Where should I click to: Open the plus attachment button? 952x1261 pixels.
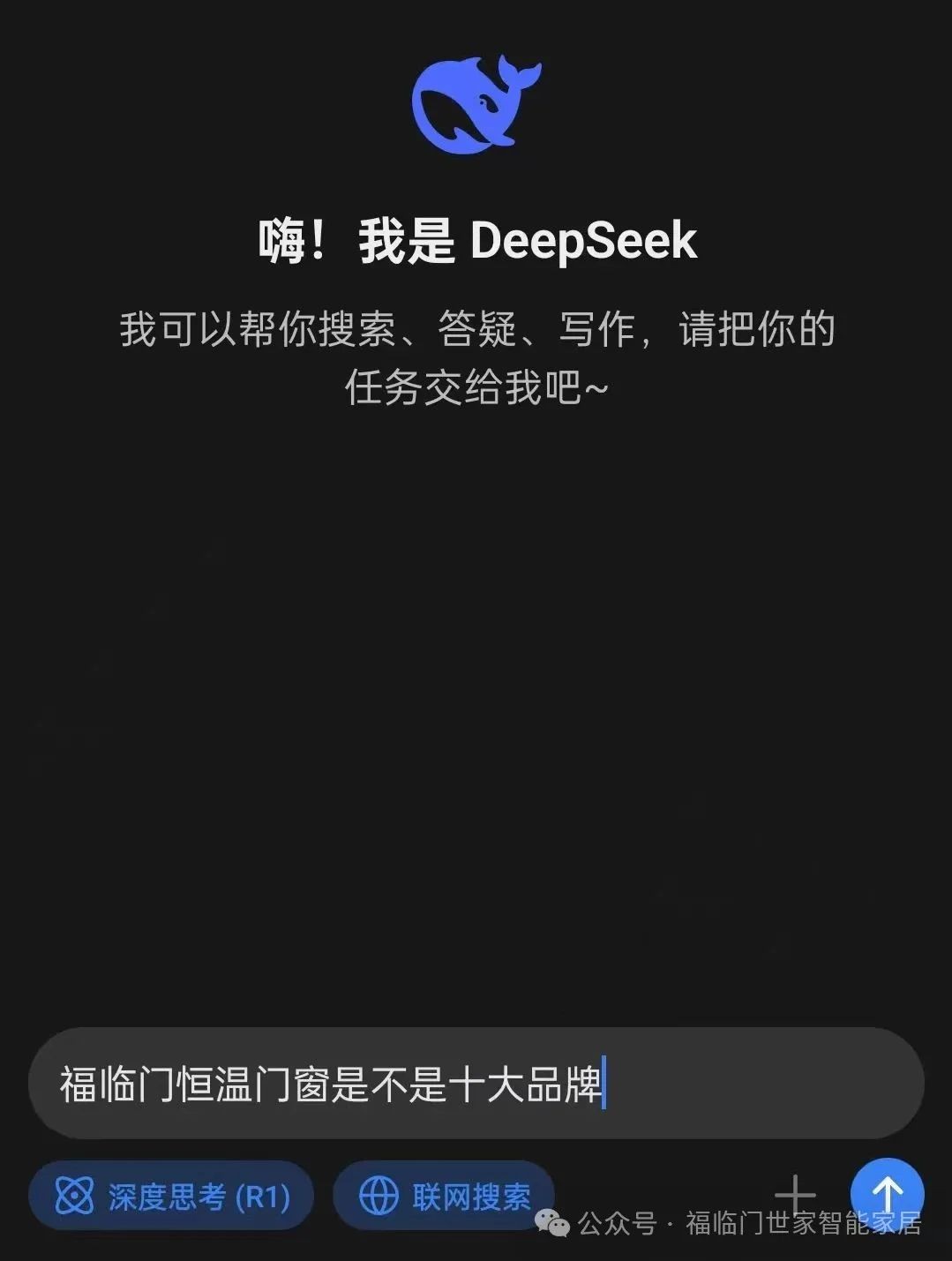click(795, 1194)
